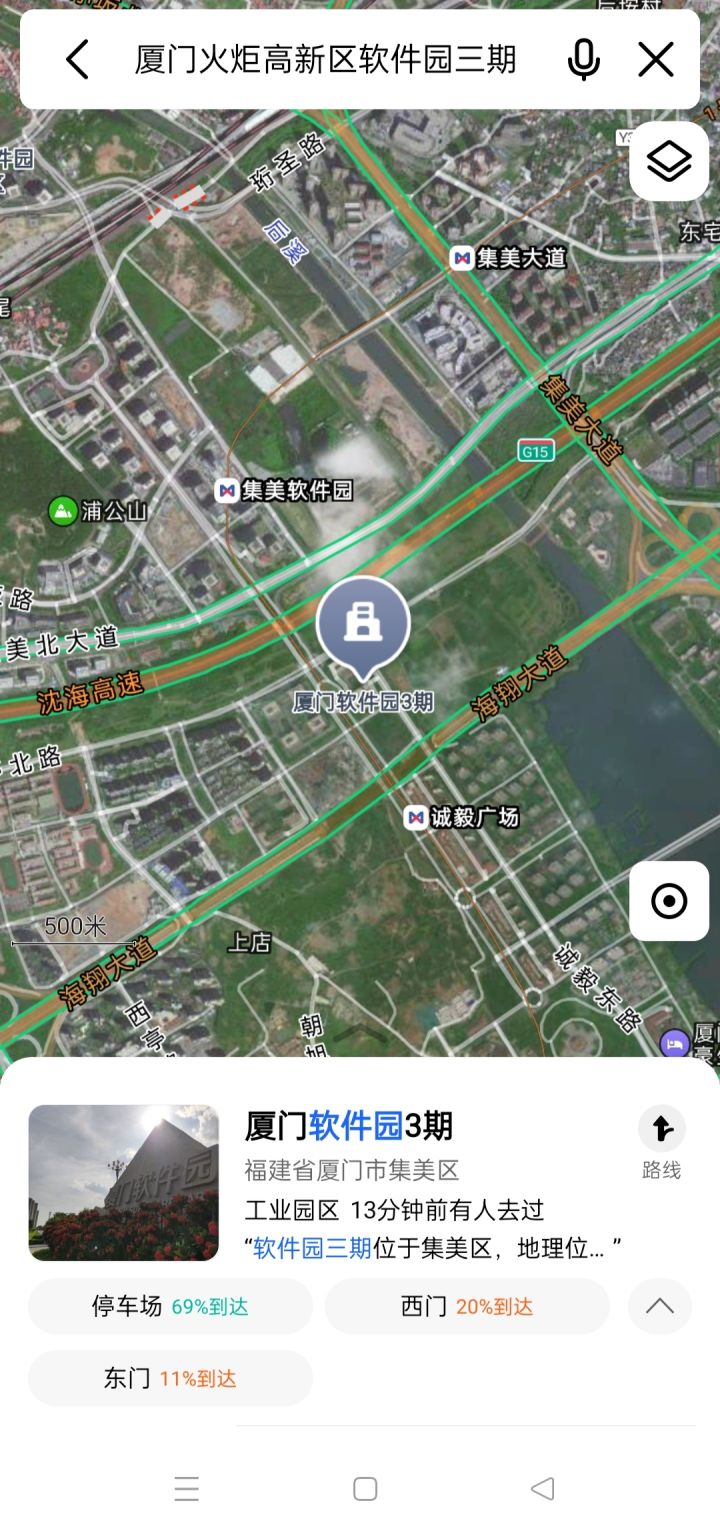Tap the 浦公山 park icon
This screenshot has width=720, height=1533.
[x=63, y=509]
